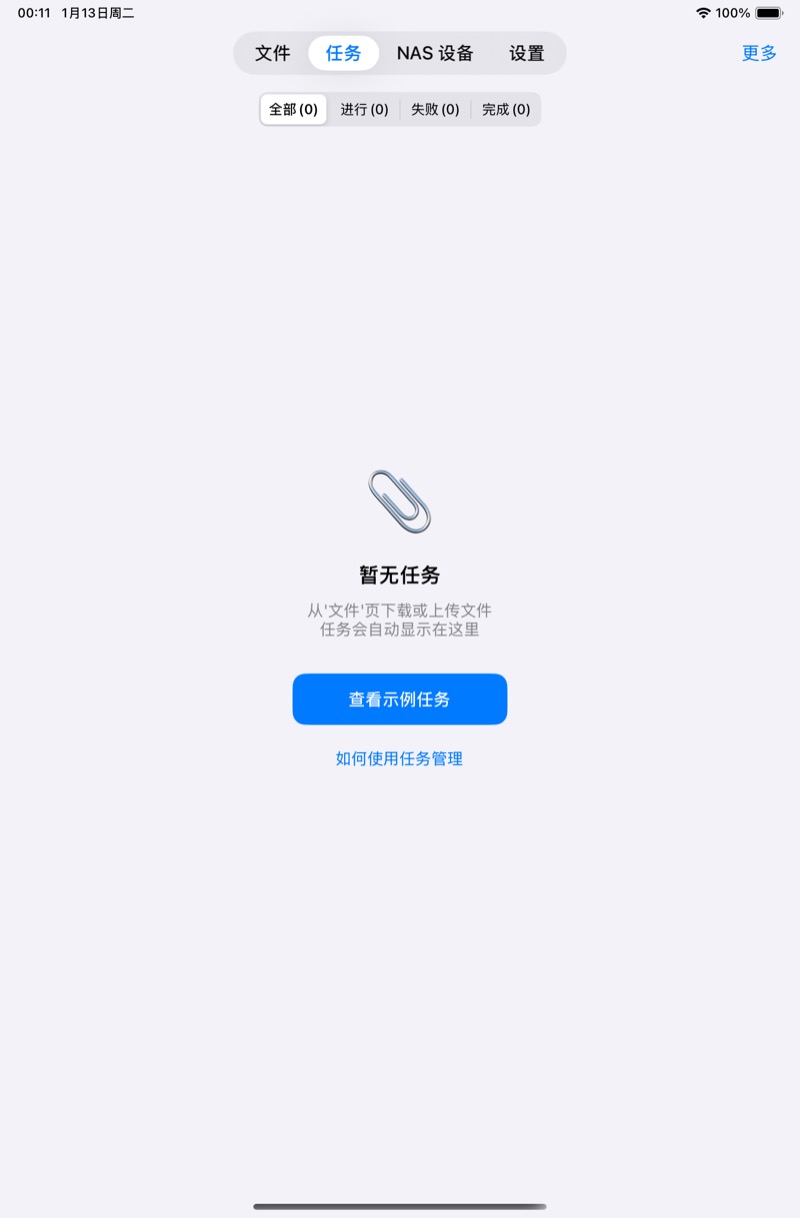The image size is (800, 1218).
Task: Open the 如何使用任务管理 link
Action: coord(400,758)
